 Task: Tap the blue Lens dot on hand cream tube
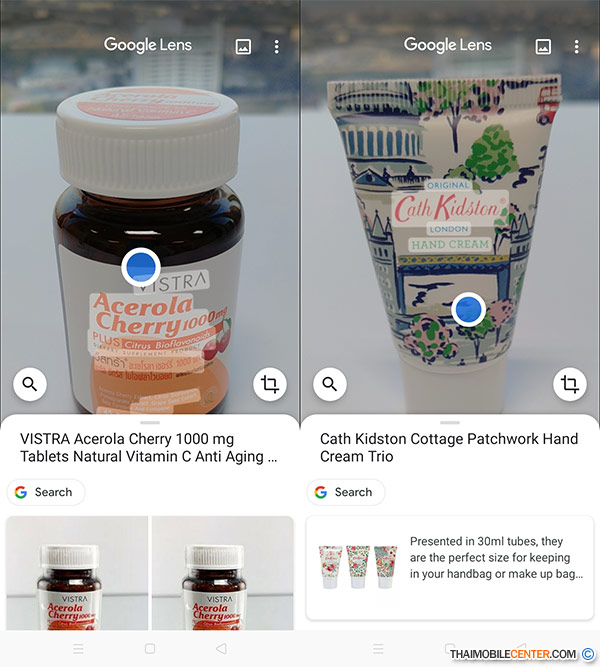coord(468,310)
